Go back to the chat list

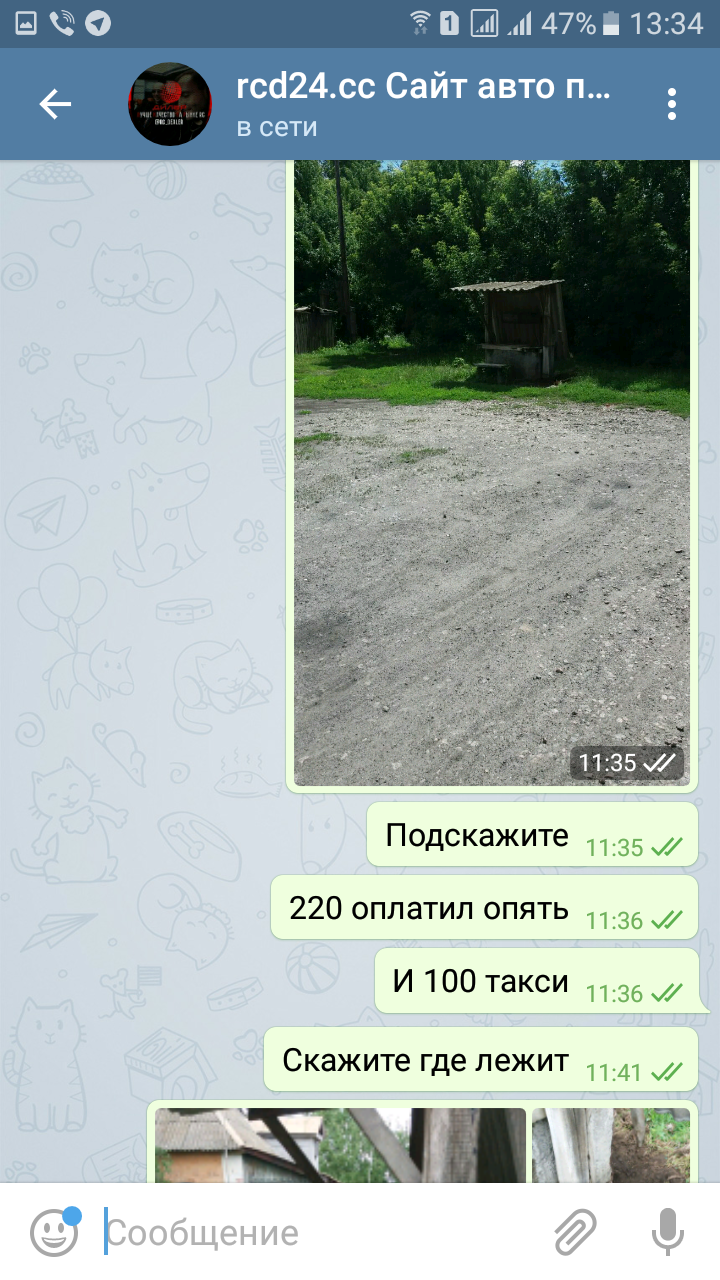[55, 104]
